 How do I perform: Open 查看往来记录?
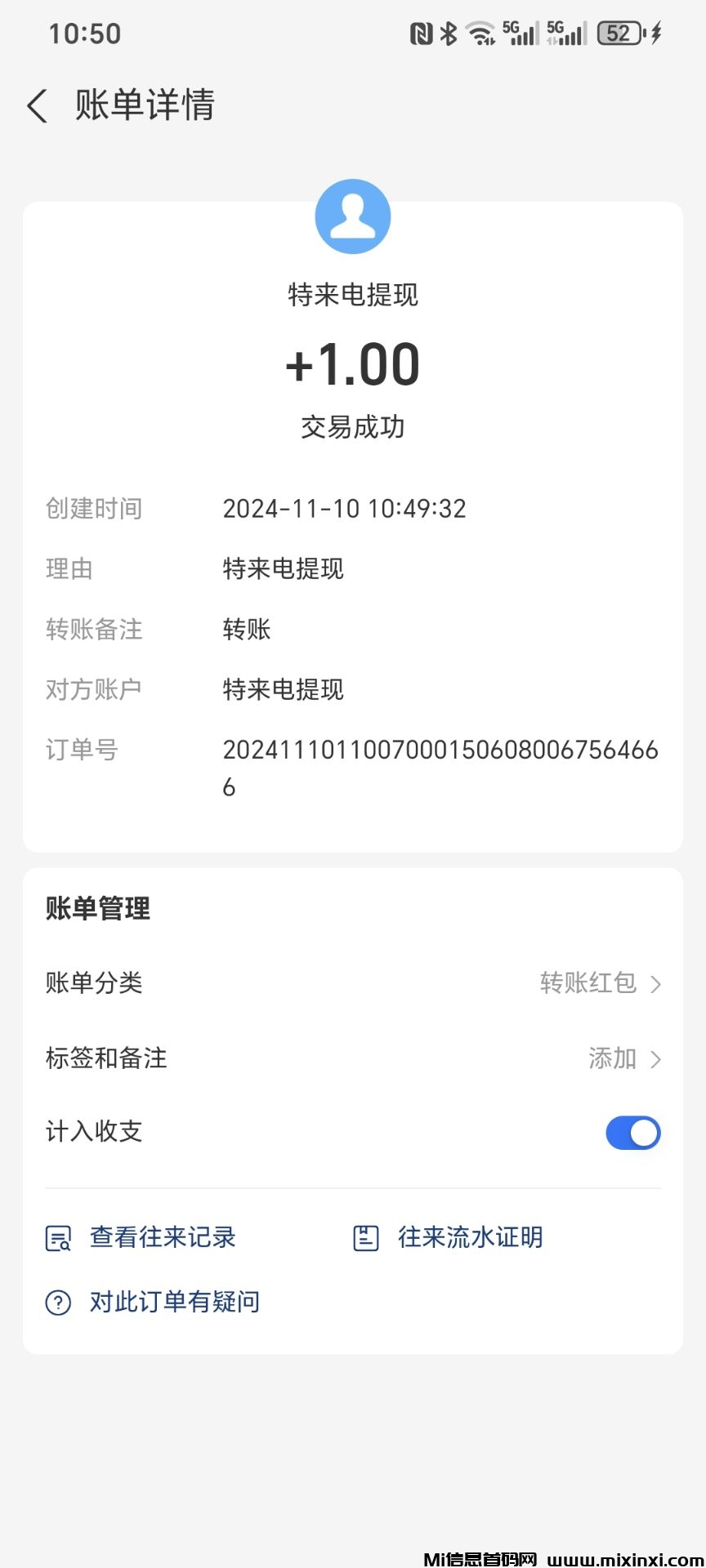[163, 1237]
